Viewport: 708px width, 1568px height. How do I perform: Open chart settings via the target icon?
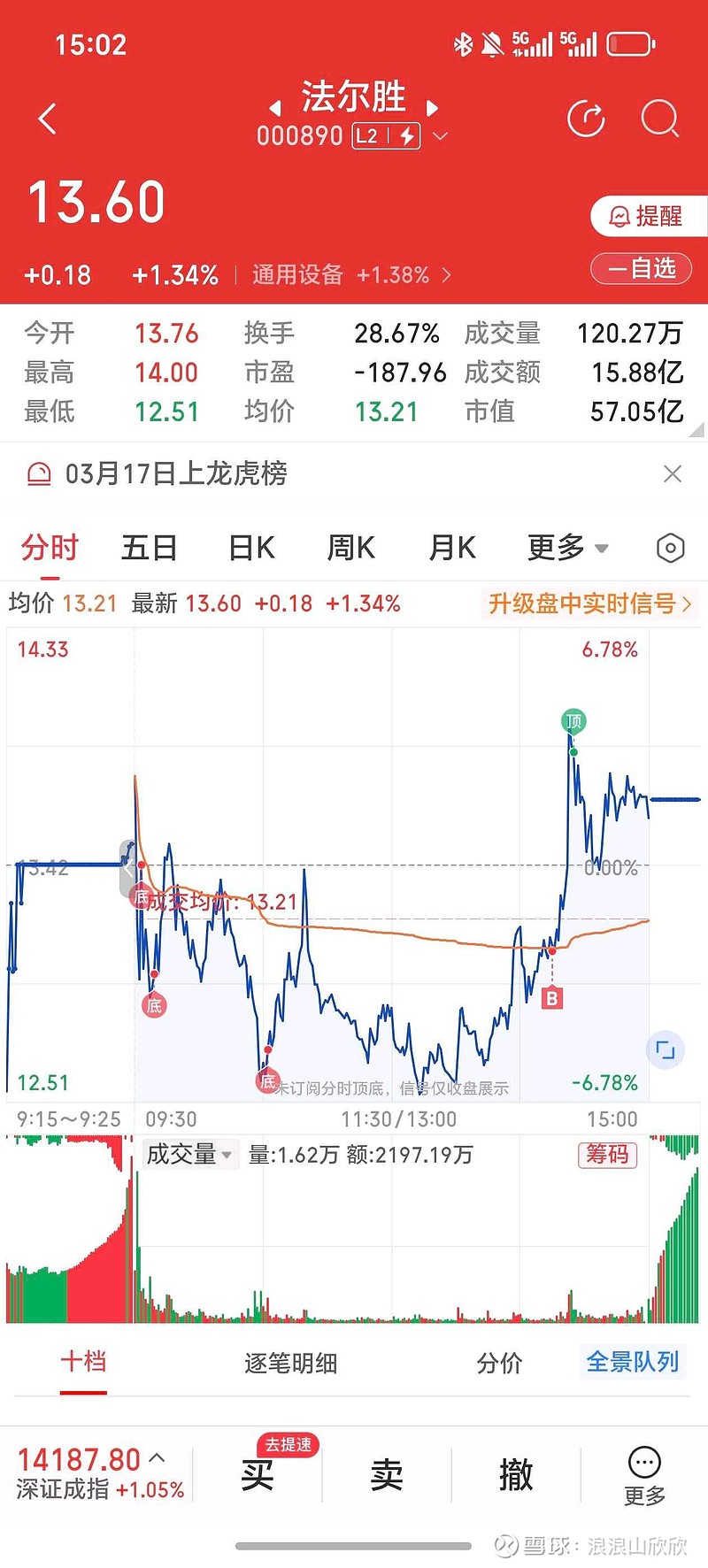tap(670, 549)
